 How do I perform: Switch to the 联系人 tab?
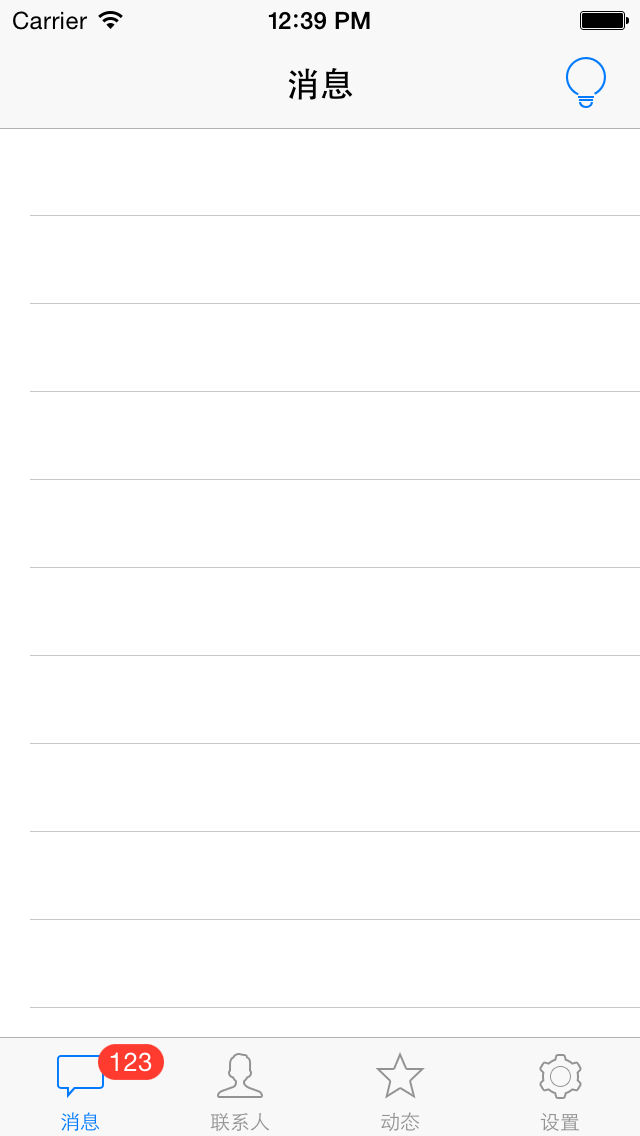tap(240, 1088)
